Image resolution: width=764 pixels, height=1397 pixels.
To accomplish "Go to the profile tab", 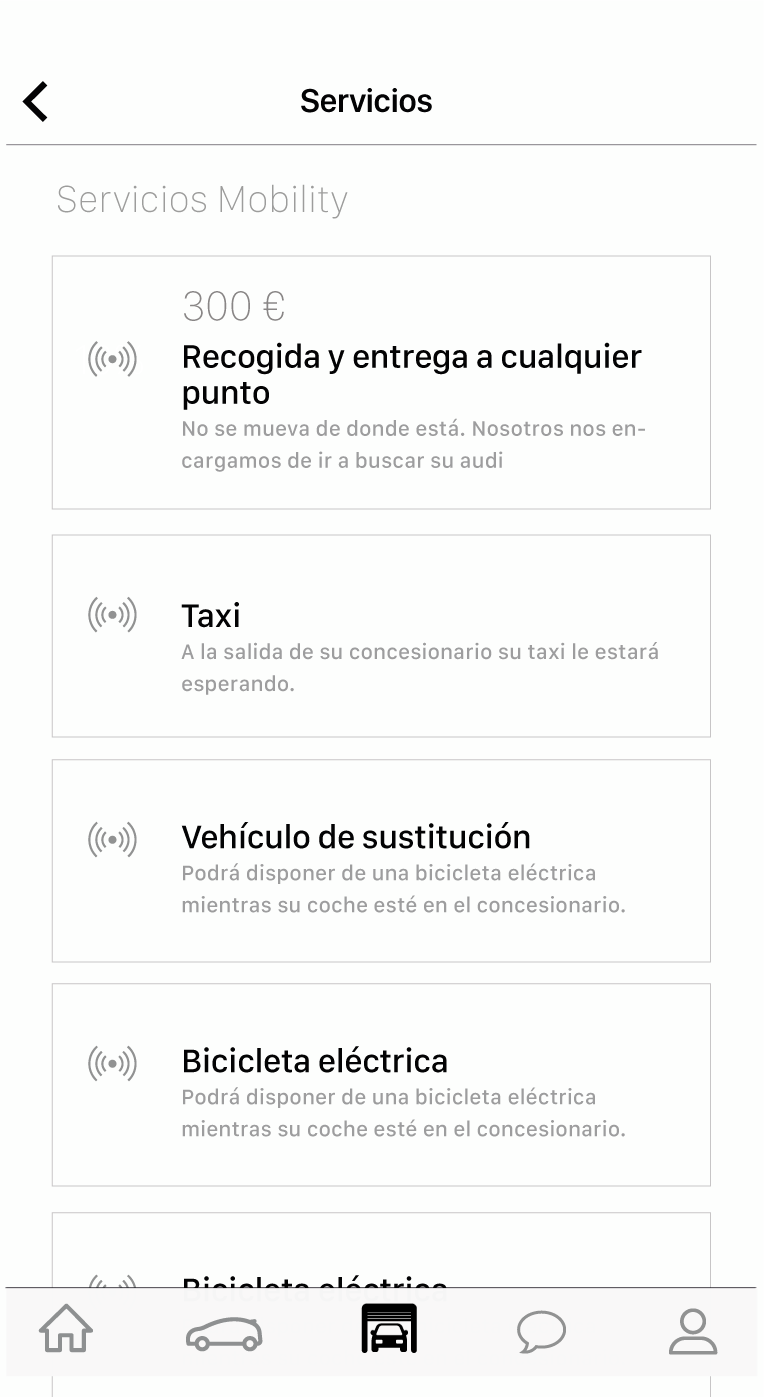I will pyautogui.click(x=693, y=1331).
